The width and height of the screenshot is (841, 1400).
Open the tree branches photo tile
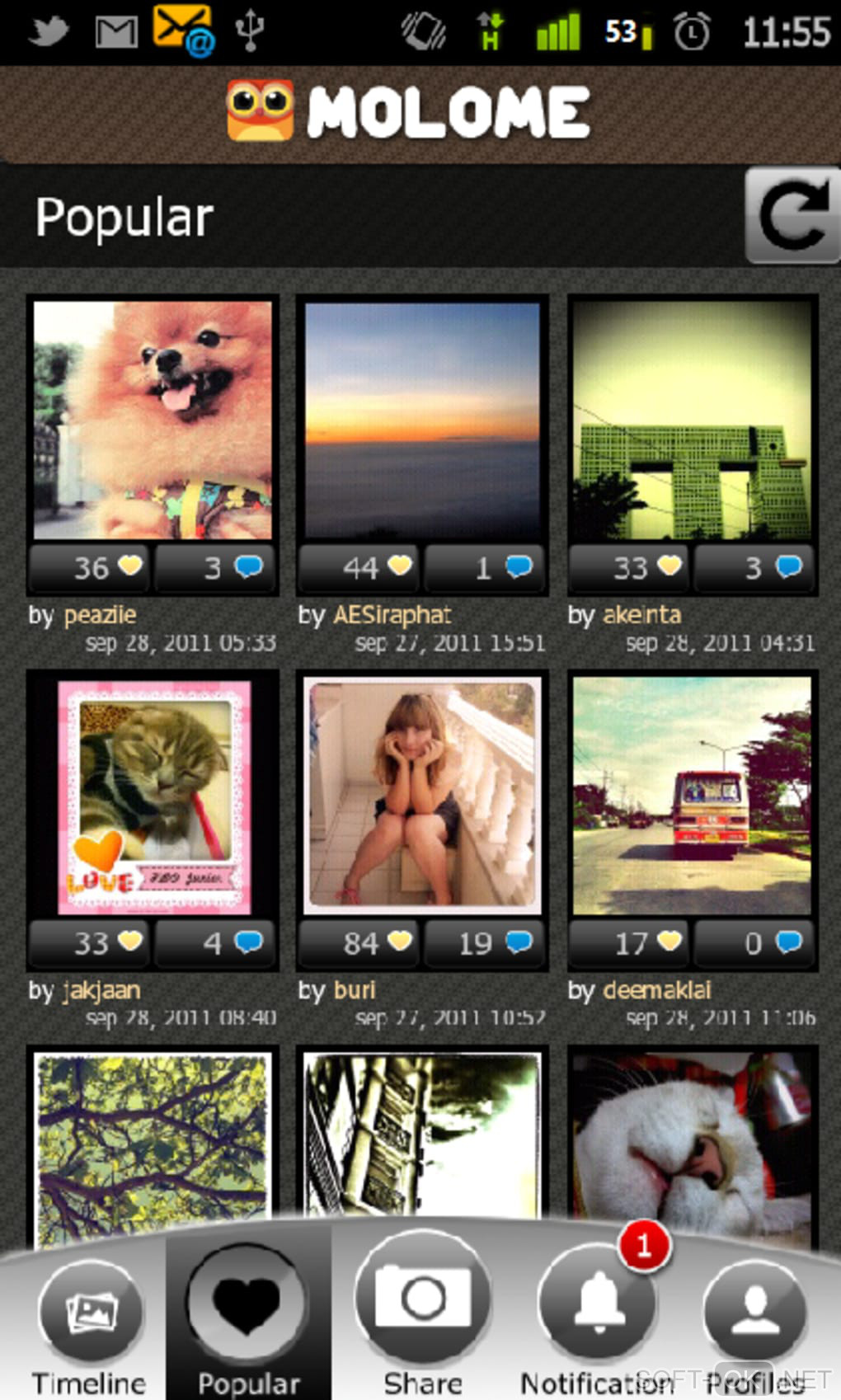point(153,1136)
